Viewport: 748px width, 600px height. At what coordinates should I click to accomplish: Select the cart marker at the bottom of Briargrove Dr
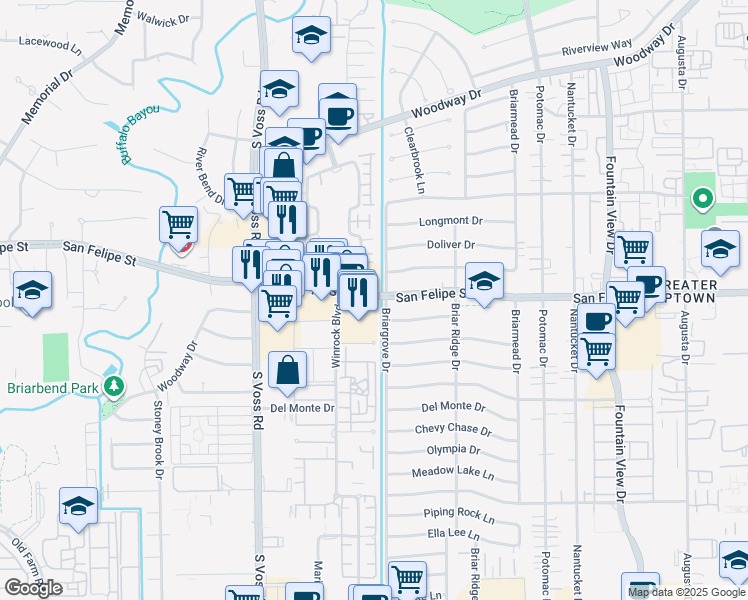(408, 580)
